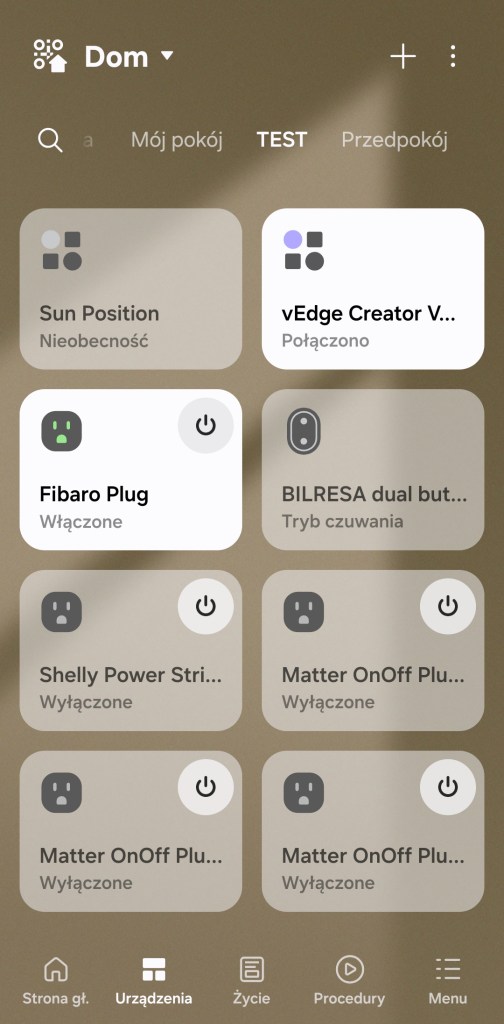Viewport: 504px width, 1024px height.
Task: Open BILRESA dual button card
Action: pos(373,470)
